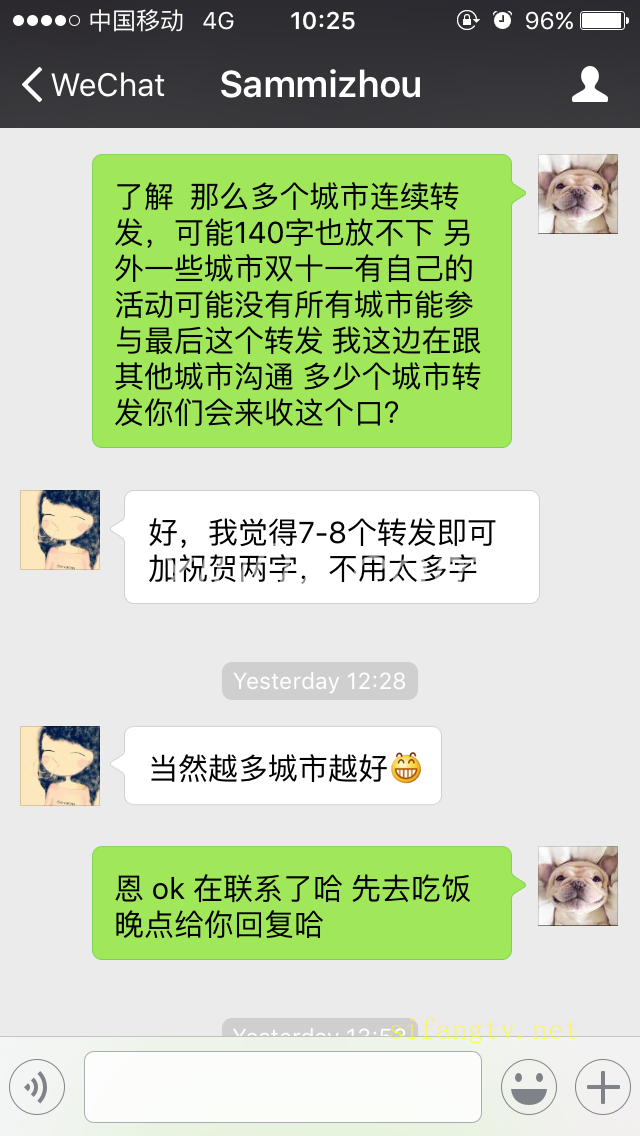Open the plus attachments menu
Screen dimensions: 640x1136
pos(602,1087)
